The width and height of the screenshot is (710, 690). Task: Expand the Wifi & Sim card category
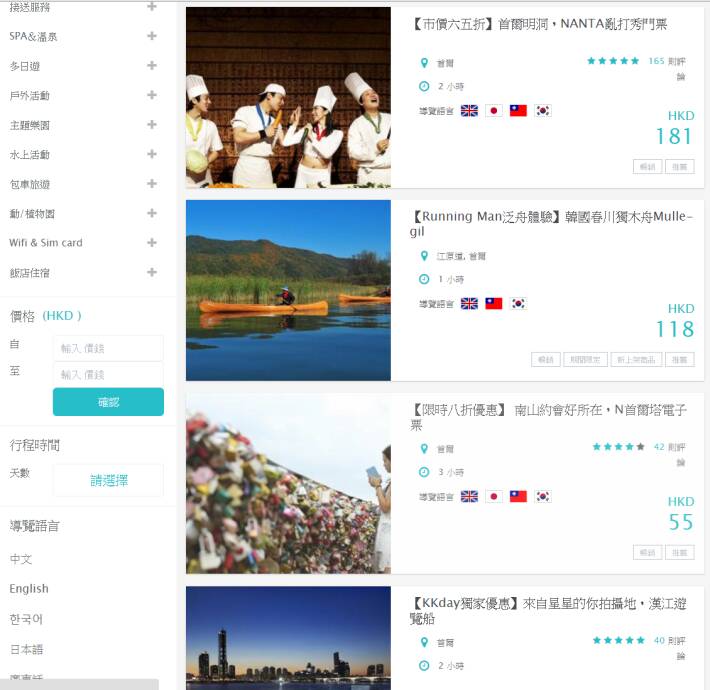click(151, 242)
